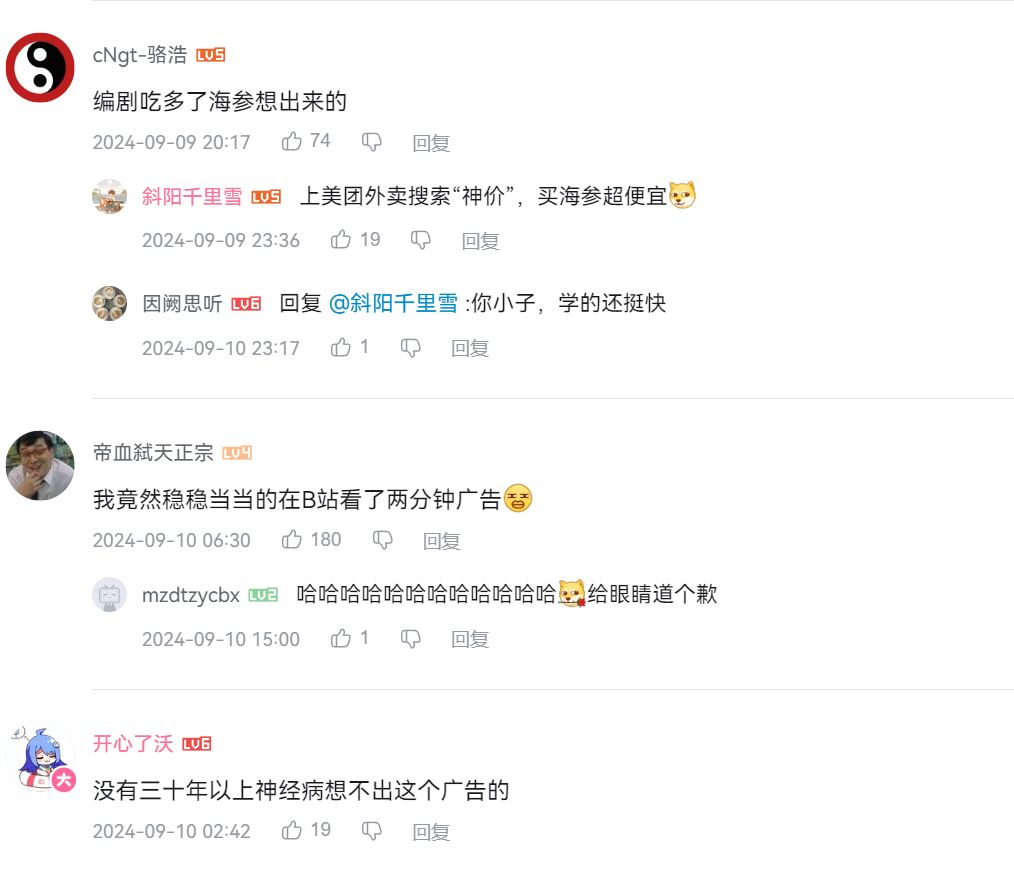
Task: Like 斜阳千里雪's reply about 美团外卖
Action: point(341,240)
